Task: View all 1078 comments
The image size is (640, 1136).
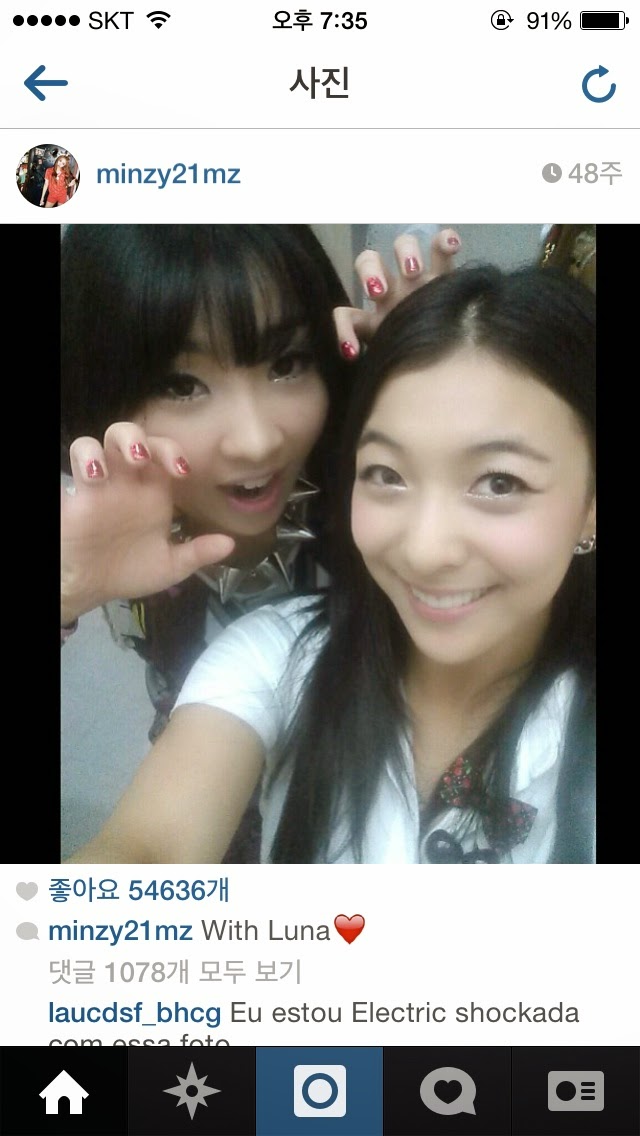Action: (x=175, y=971)
